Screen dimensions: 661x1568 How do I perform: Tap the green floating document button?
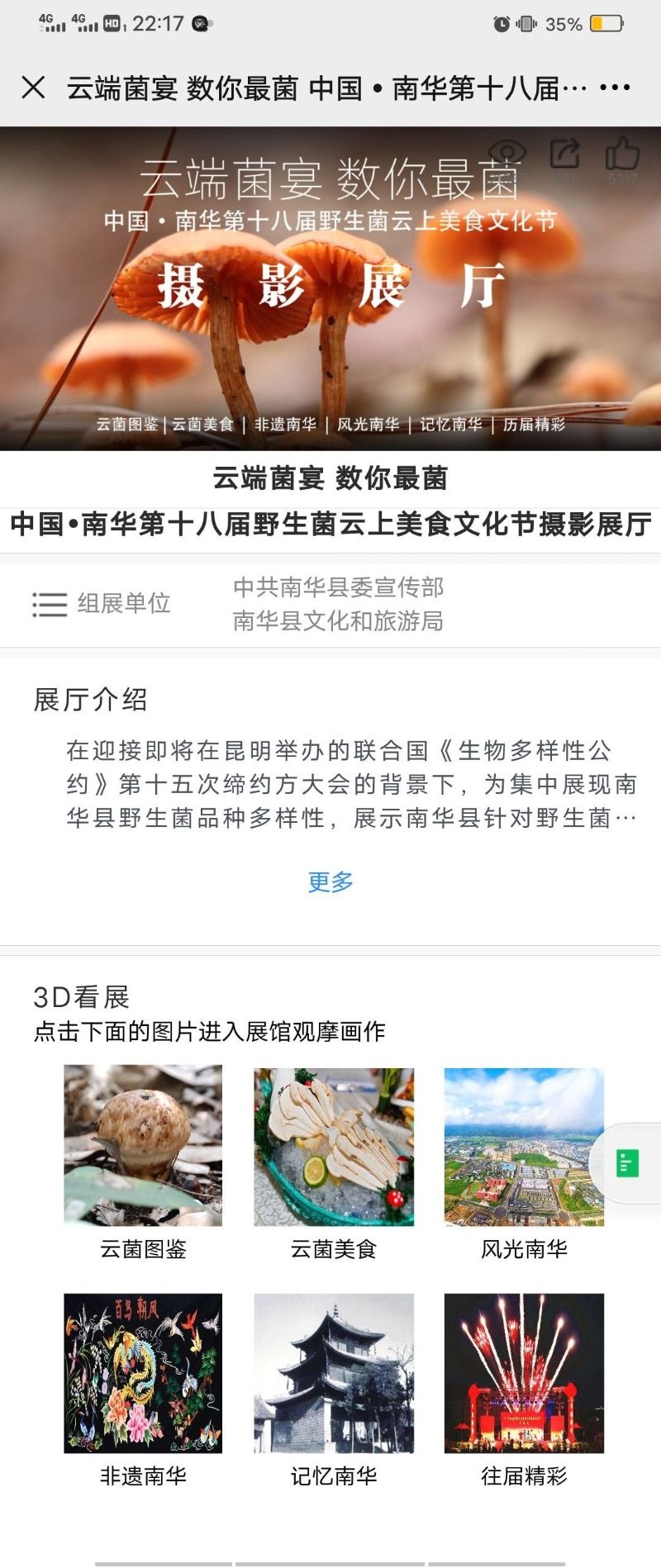click(x=628, y=1163)
